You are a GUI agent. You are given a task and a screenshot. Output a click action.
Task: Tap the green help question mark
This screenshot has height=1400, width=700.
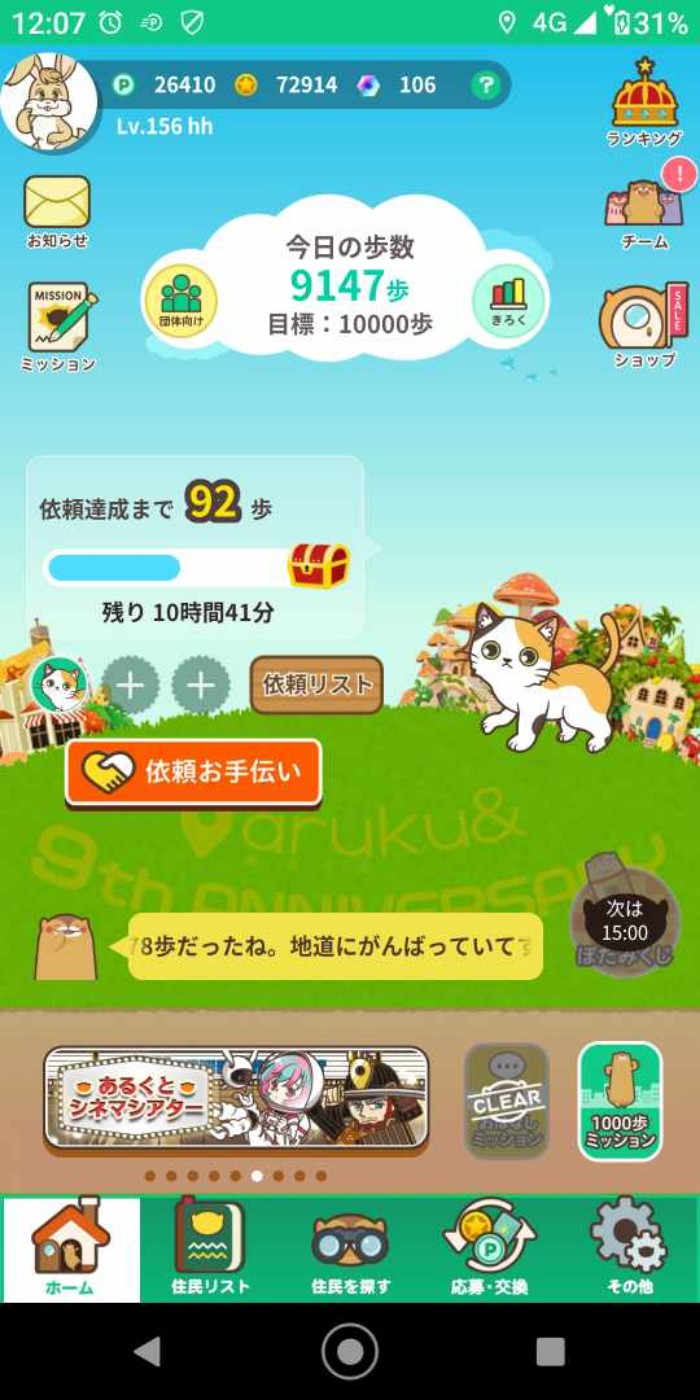click(486, 85)
